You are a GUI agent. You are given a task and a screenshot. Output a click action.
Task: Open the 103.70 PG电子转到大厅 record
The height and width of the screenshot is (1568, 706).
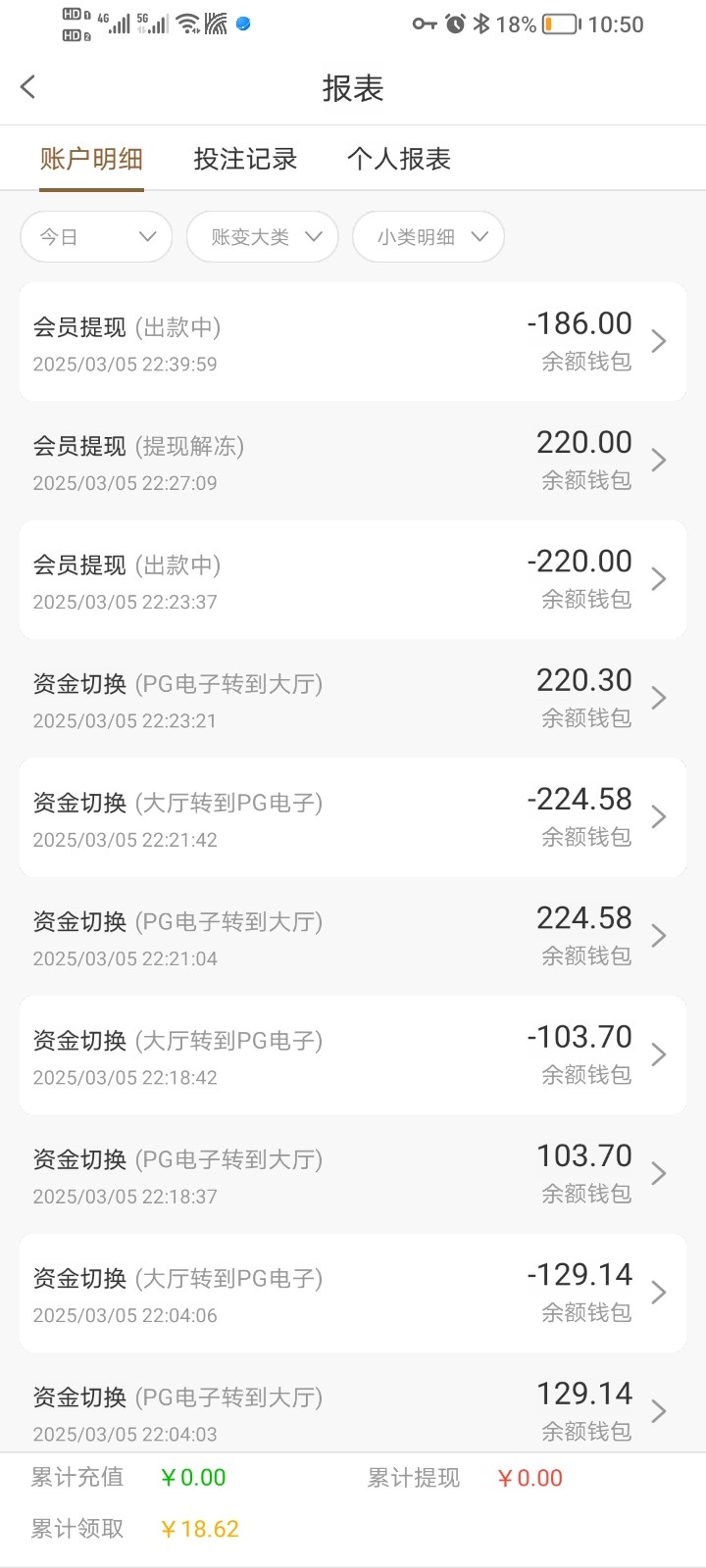pos(353,1174)
